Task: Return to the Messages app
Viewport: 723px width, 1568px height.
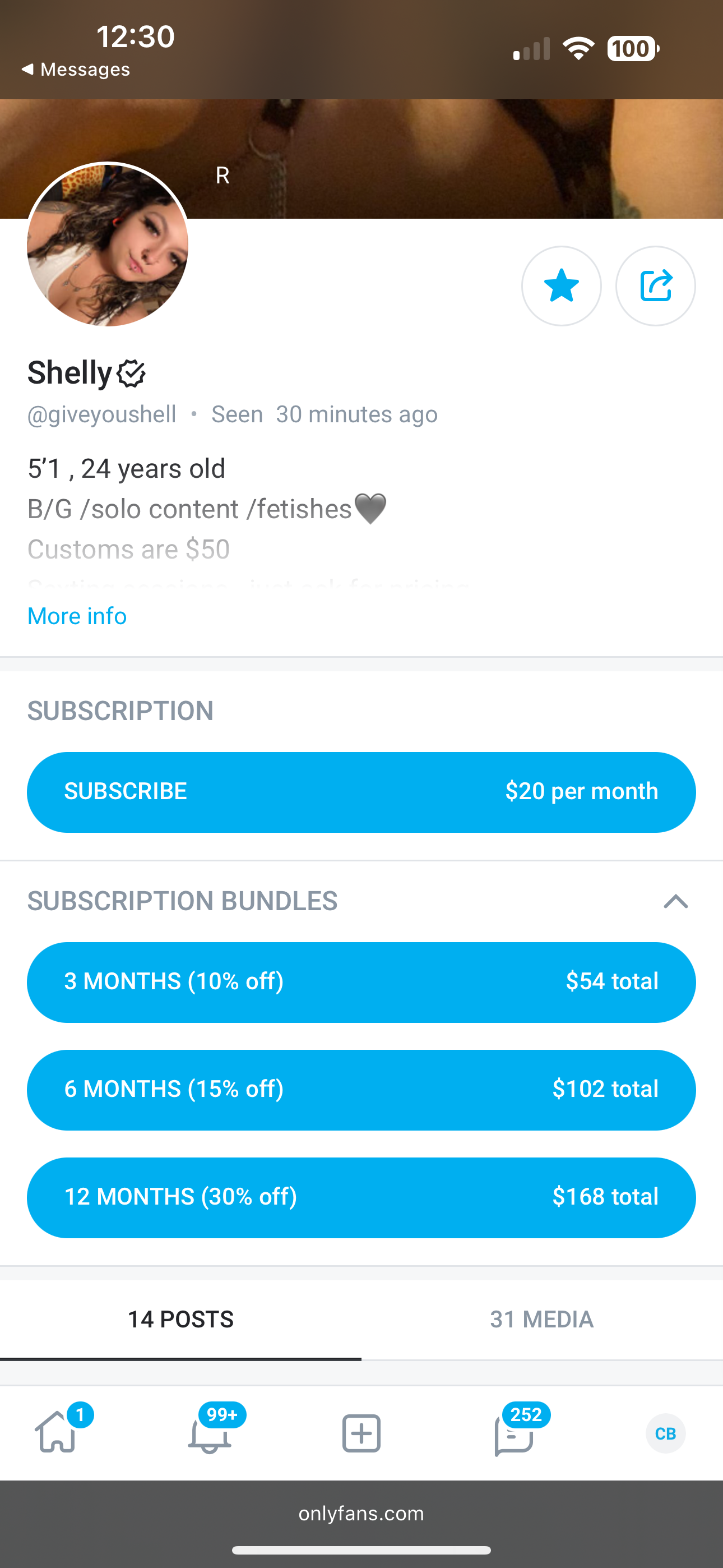Action: pos(76,70)
